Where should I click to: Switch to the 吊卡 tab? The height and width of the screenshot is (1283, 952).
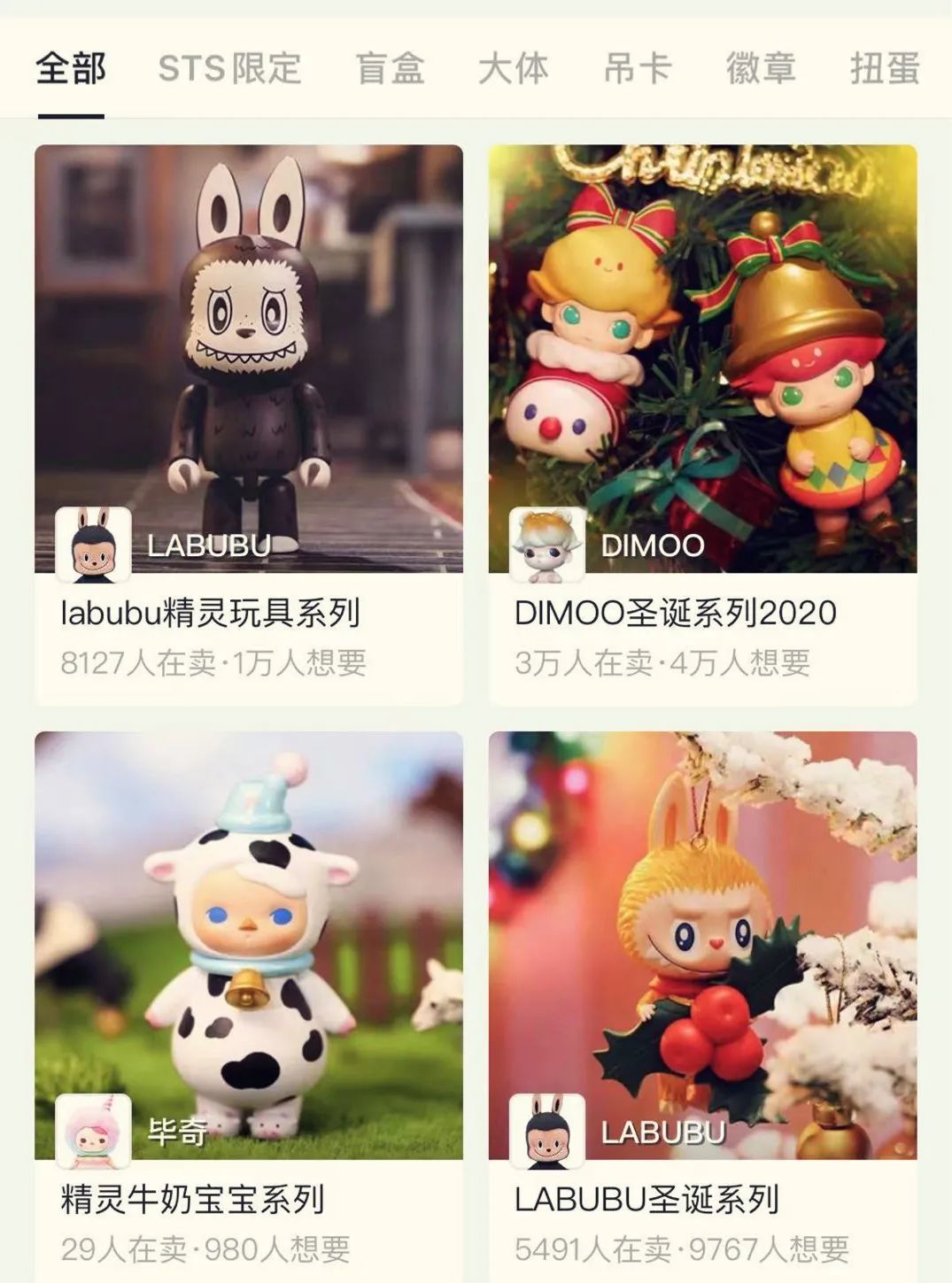point(638,68)
